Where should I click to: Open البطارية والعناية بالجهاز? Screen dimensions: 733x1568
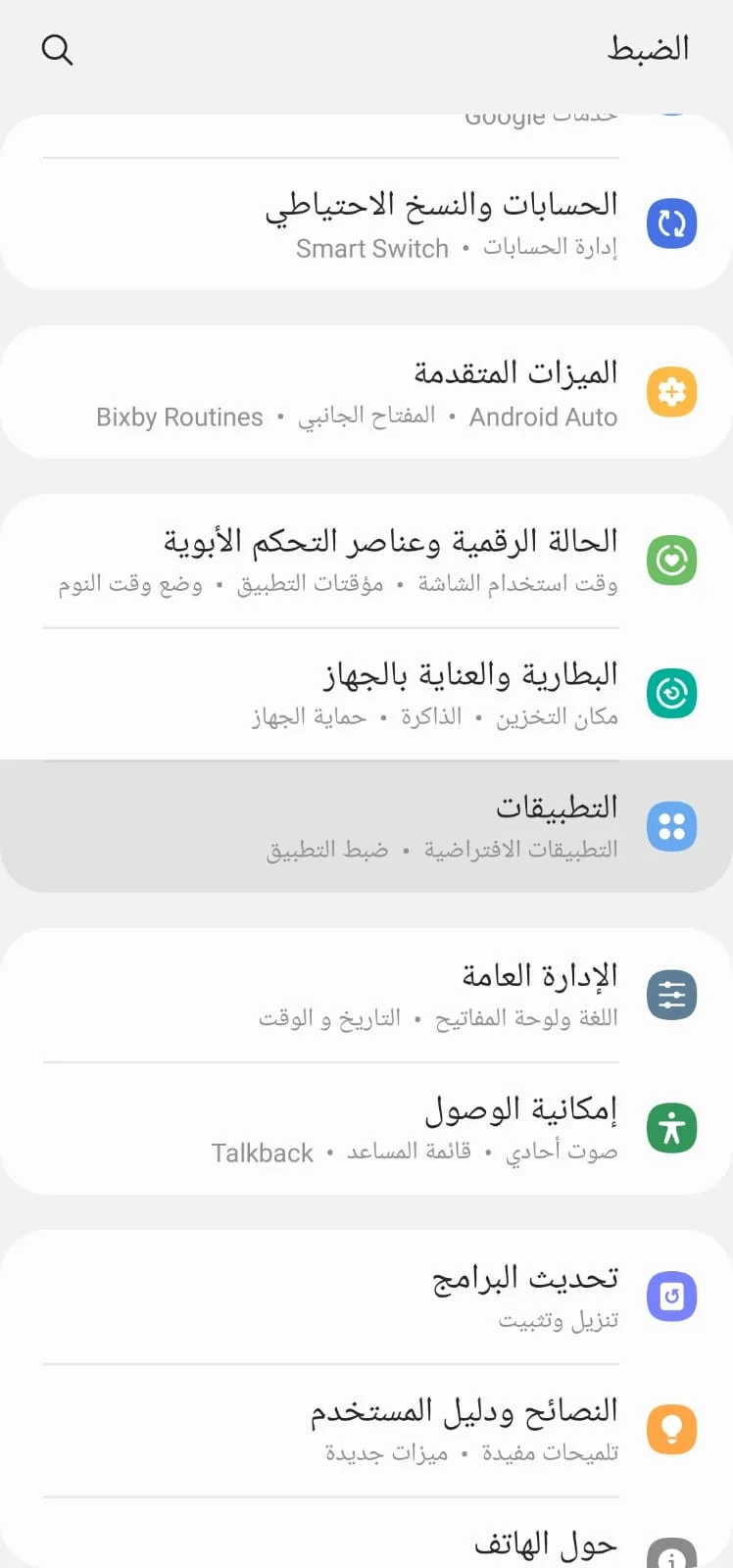366,694
